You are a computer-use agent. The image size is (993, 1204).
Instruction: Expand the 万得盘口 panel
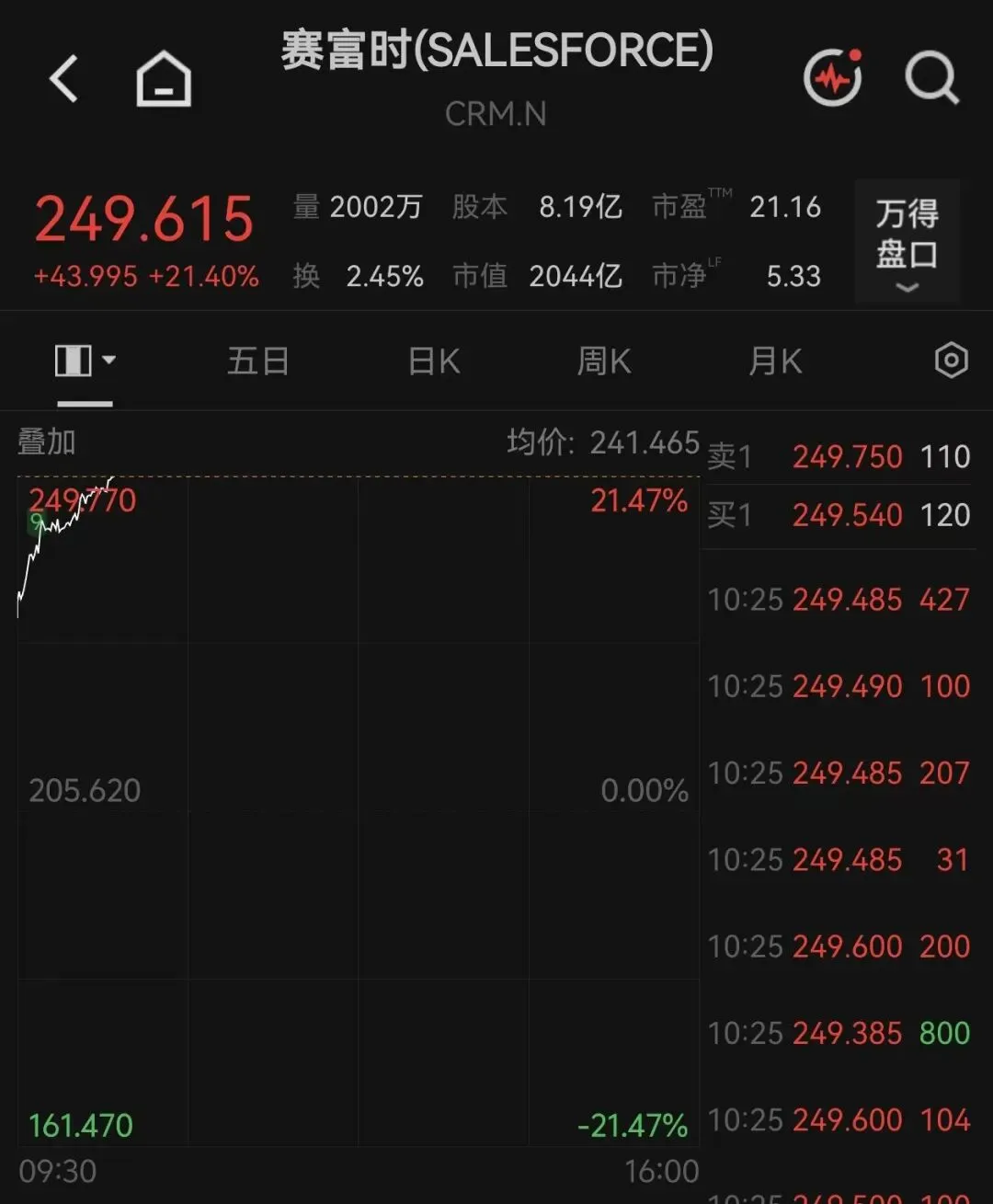907,242
